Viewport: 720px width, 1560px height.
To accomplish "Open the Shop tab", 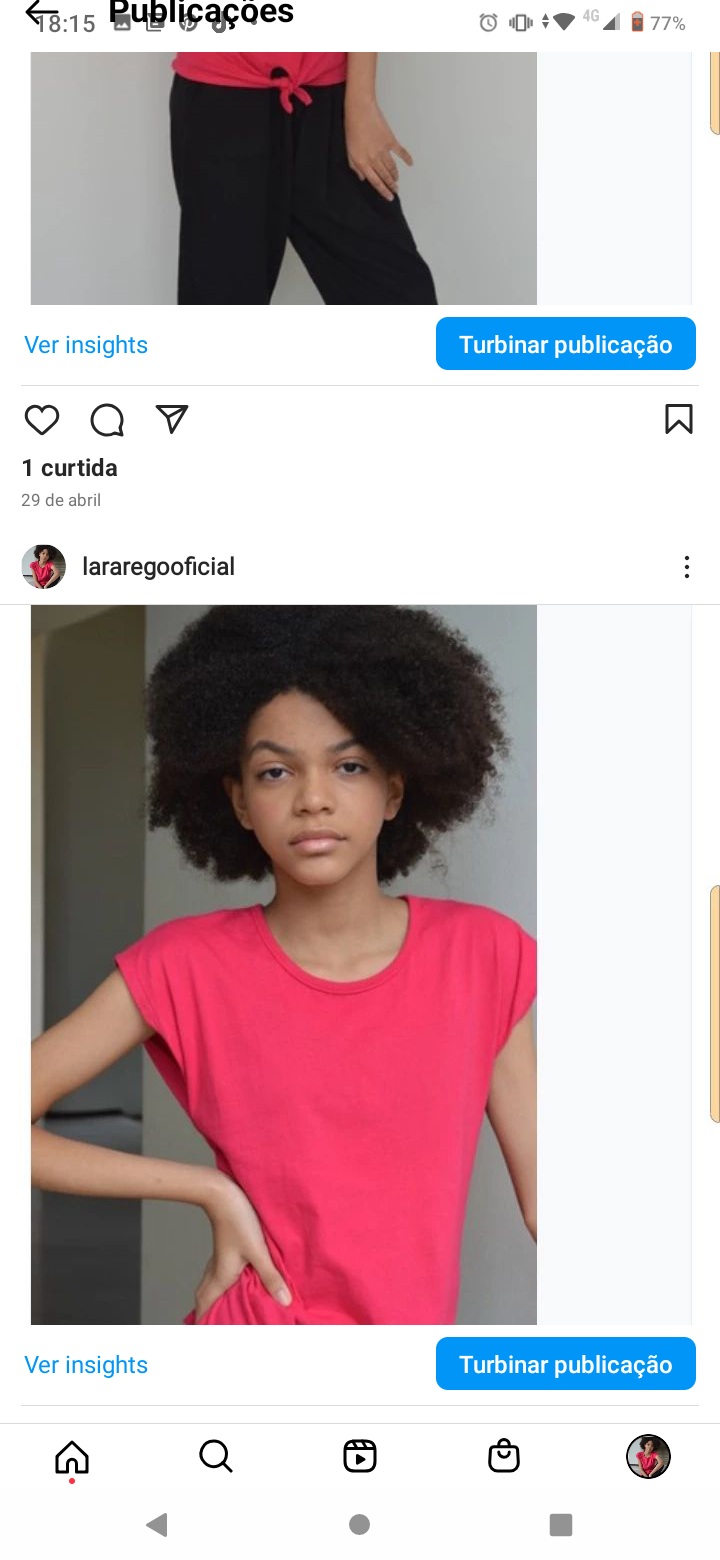I will (504, 1457).
